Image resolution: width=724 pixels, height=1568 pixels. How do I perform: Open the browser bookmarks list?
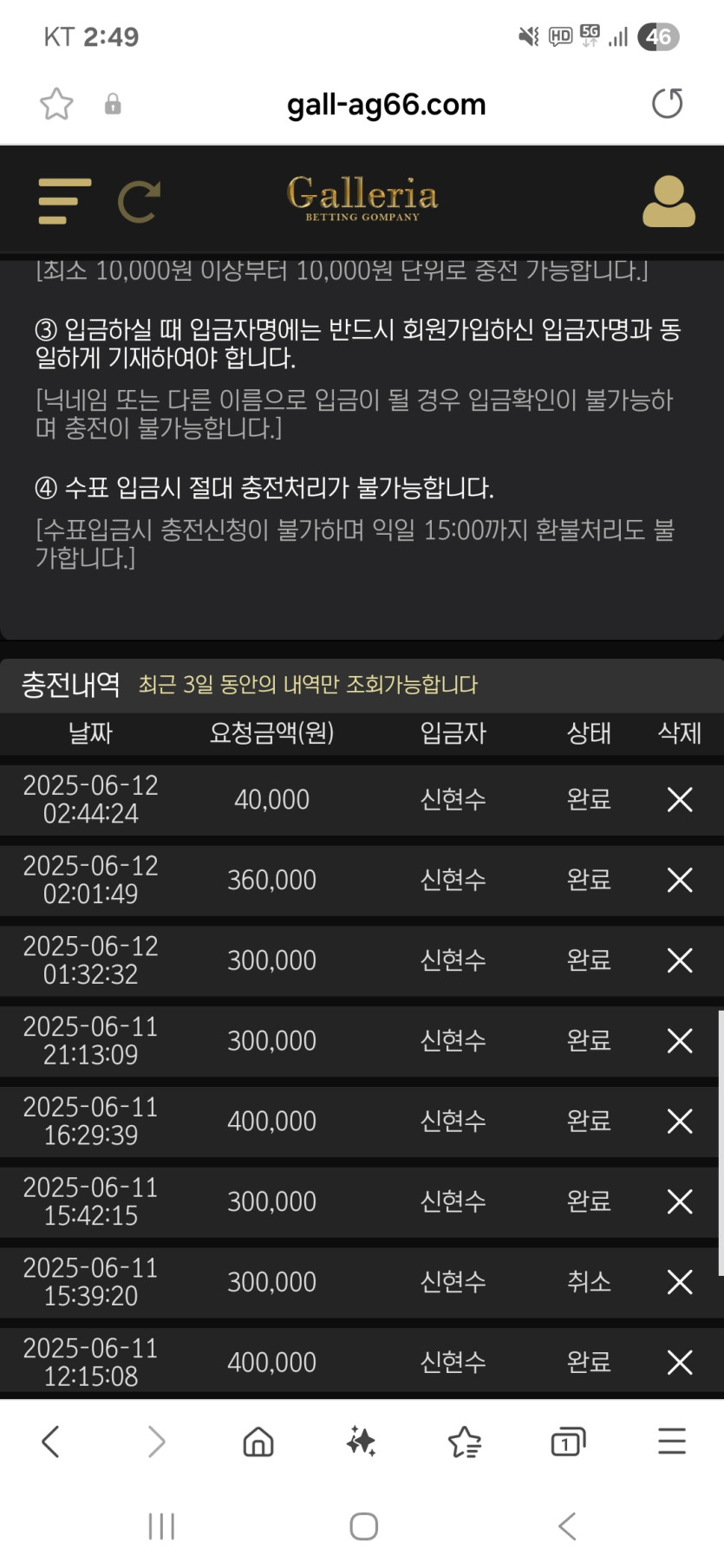pyautogui.click(x=465, y=1441)
